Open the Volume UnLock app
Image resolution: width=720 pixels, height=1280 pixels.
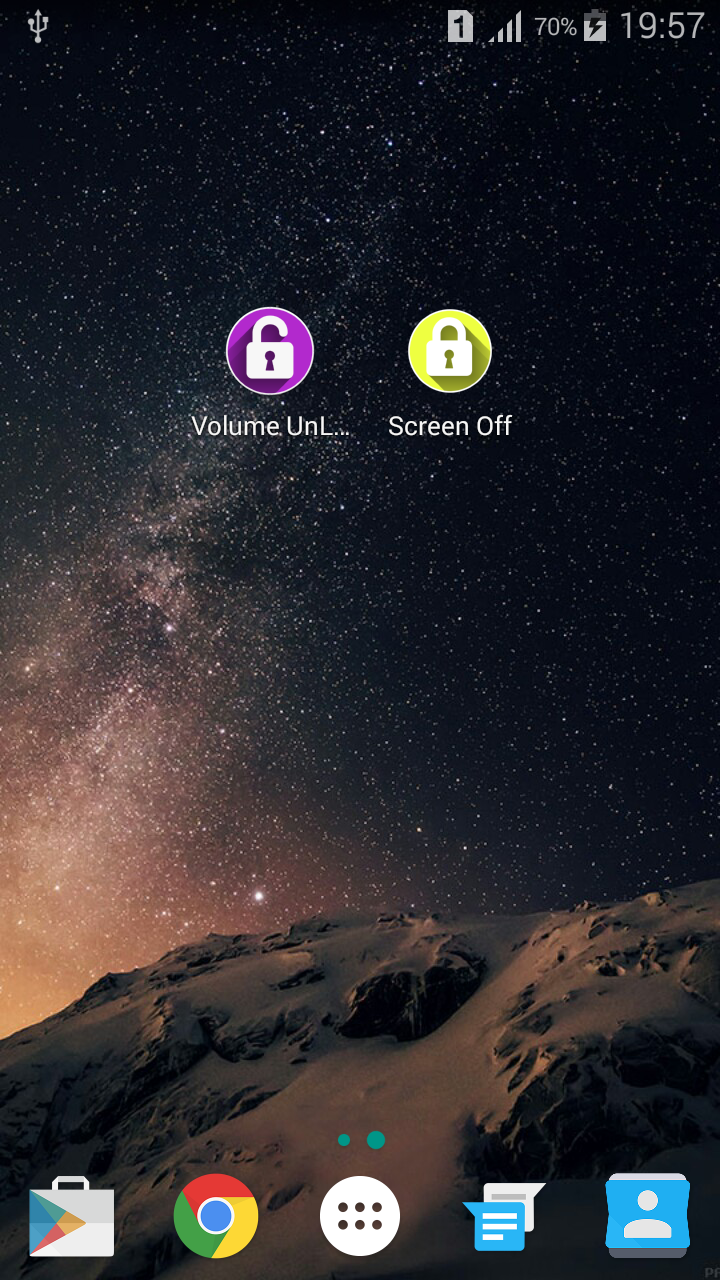tap(270, 352)
